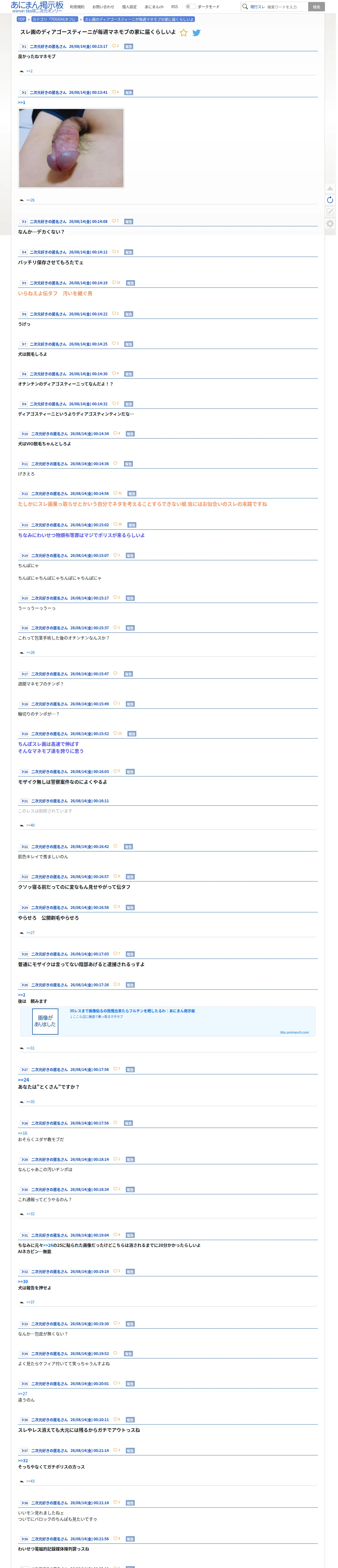Jump to reply >>40 under post 21
Viewport: 338px width, 1568px height.
point(30,825)
